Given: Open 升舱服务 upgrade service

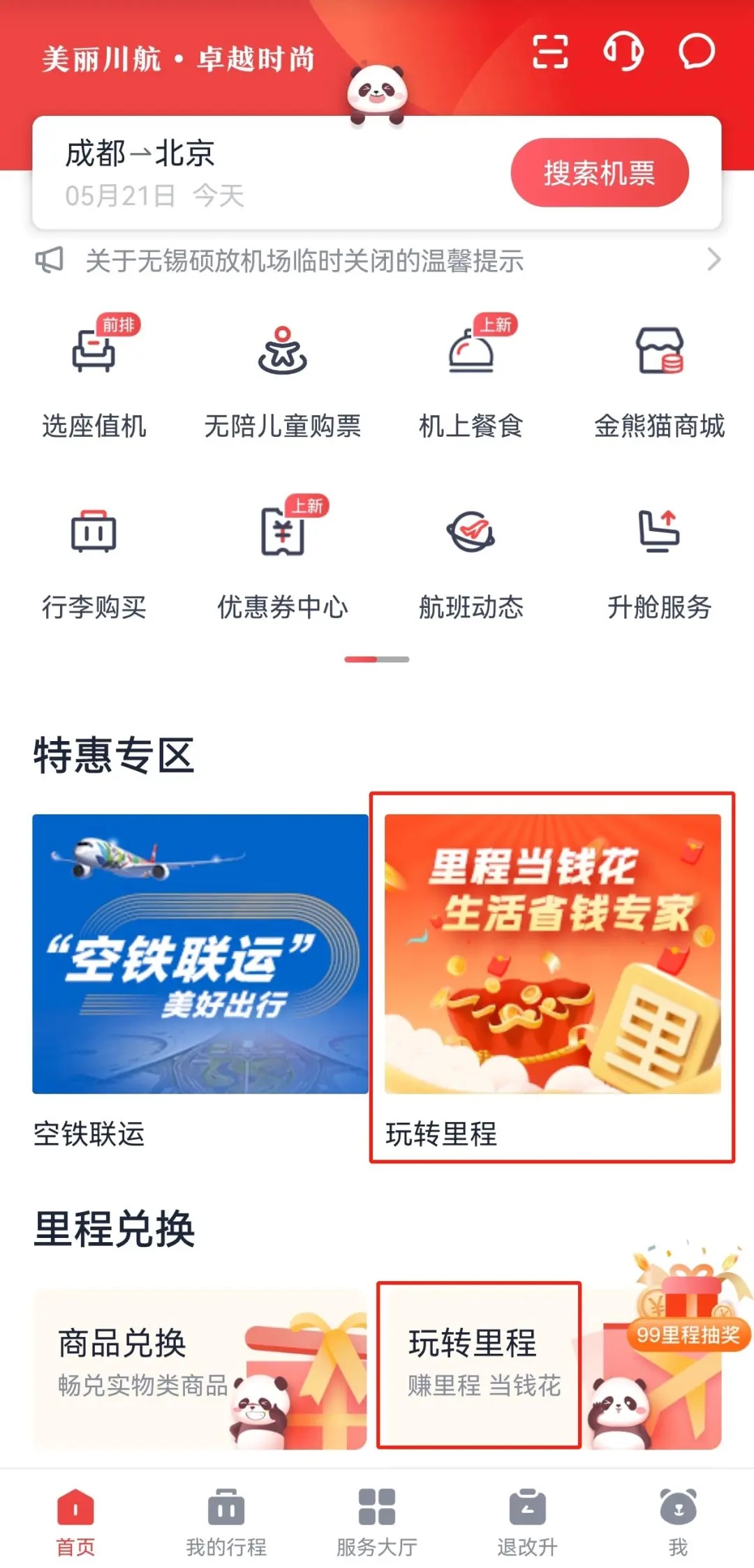Looking at the screenshot, I should coord(659,558).
